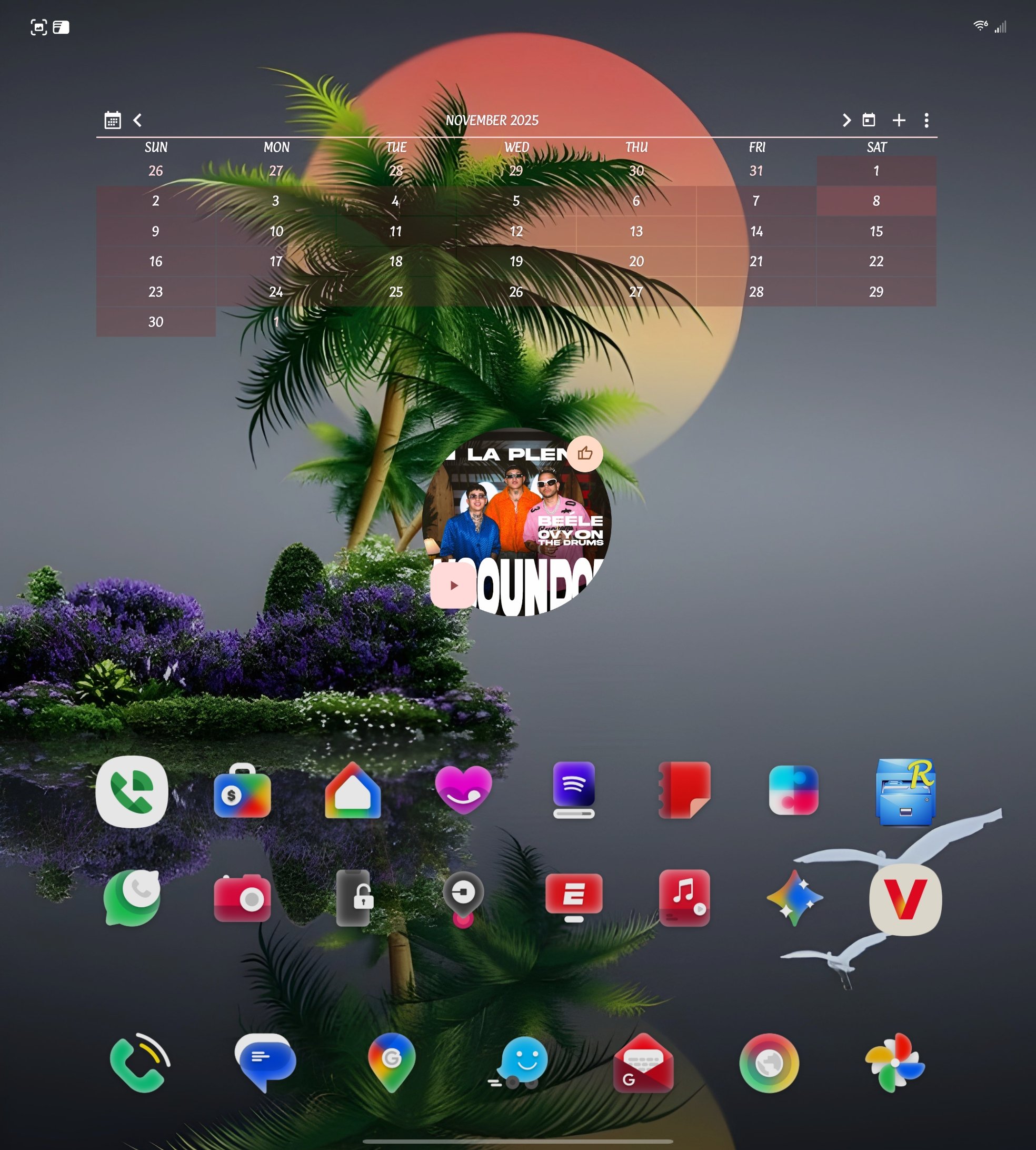
Task: Like the song in the music widget
Action: point(585,454)
